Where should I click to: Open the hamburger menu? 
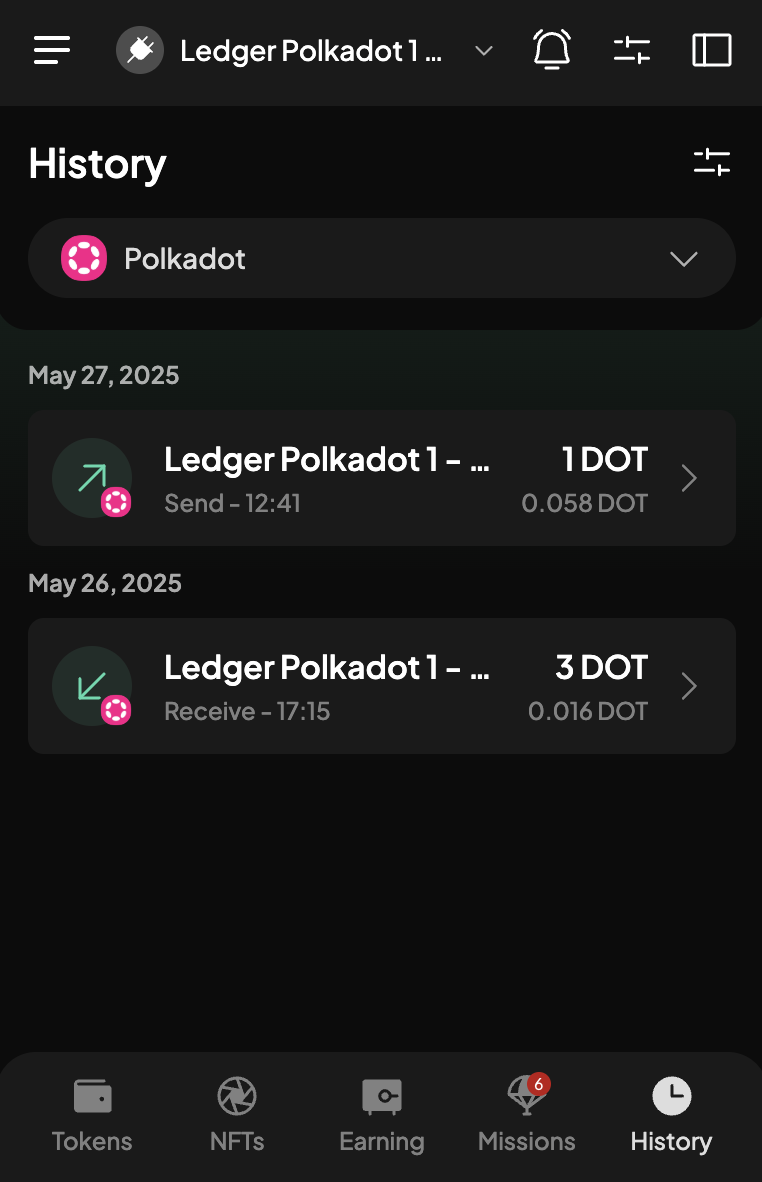[x=52, y=50]
